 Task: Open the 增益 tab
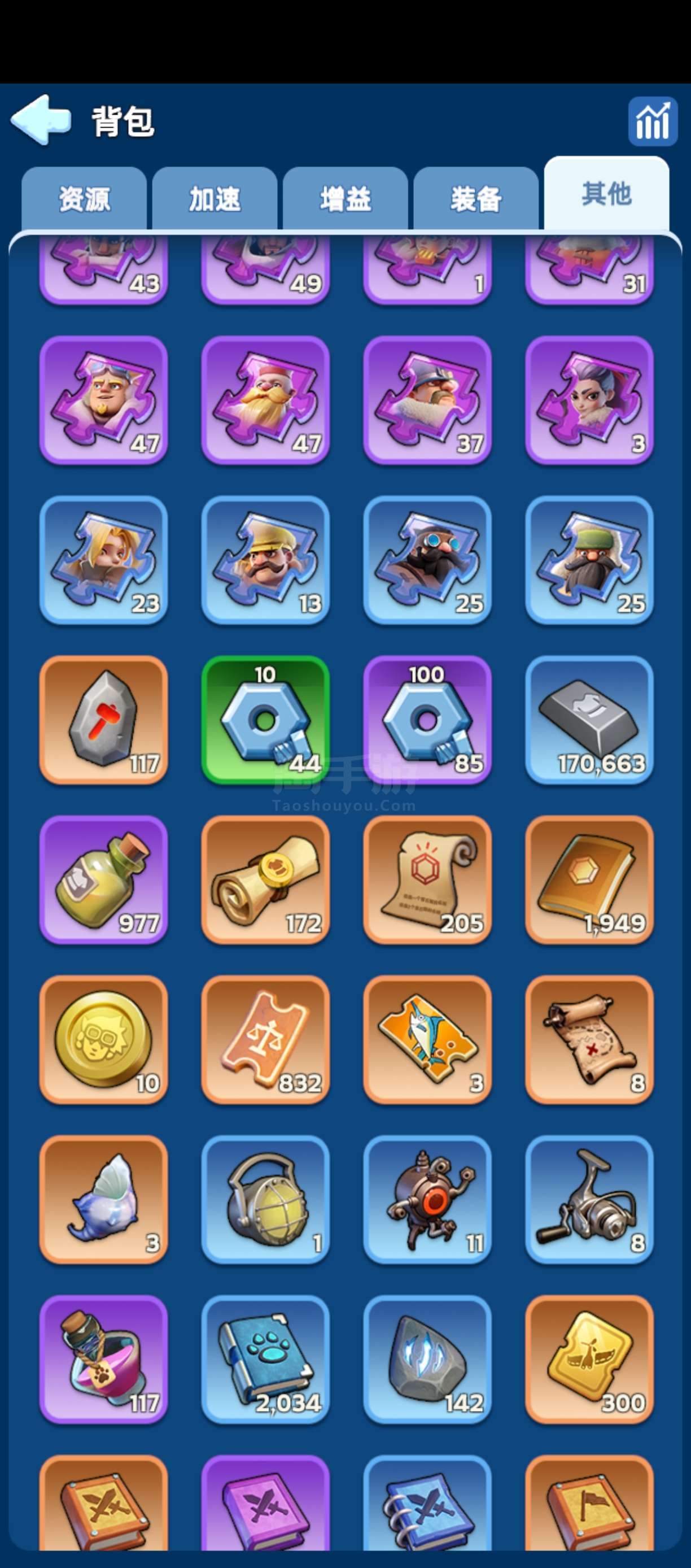(345, 198)
